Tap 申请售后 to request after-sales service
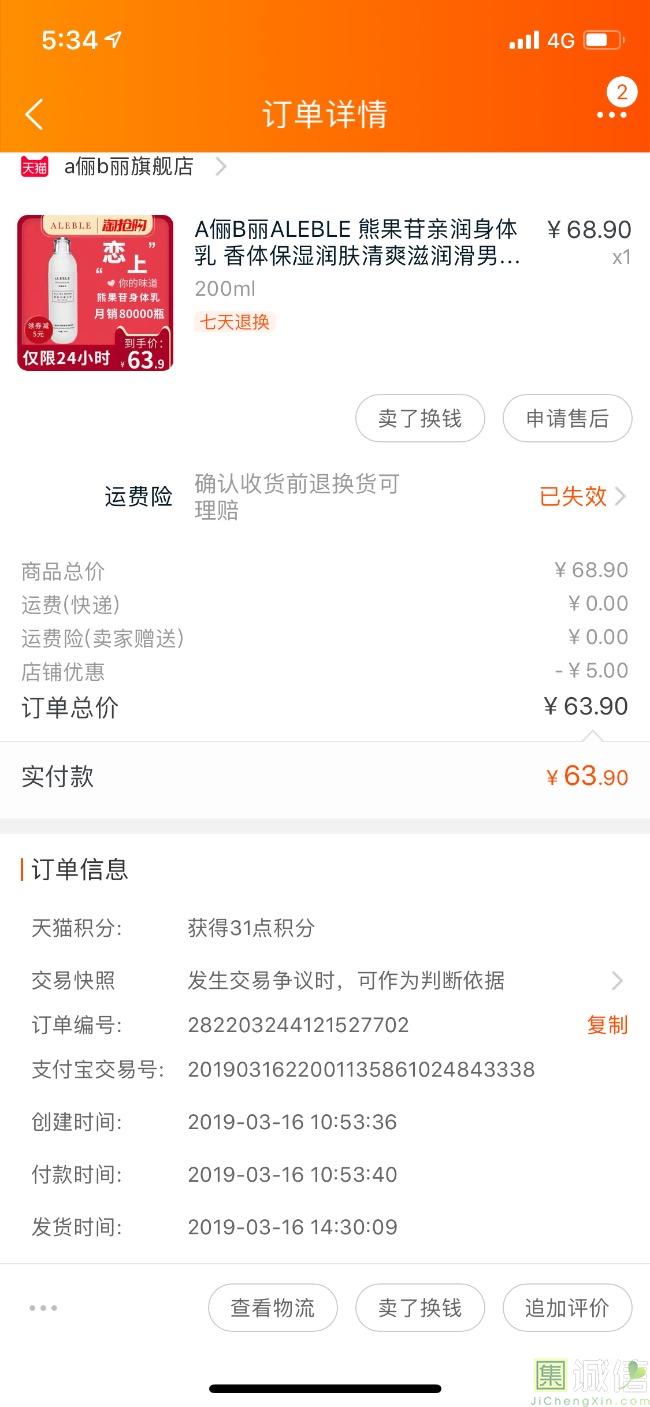650x1407 pixels. click(567, 418)
